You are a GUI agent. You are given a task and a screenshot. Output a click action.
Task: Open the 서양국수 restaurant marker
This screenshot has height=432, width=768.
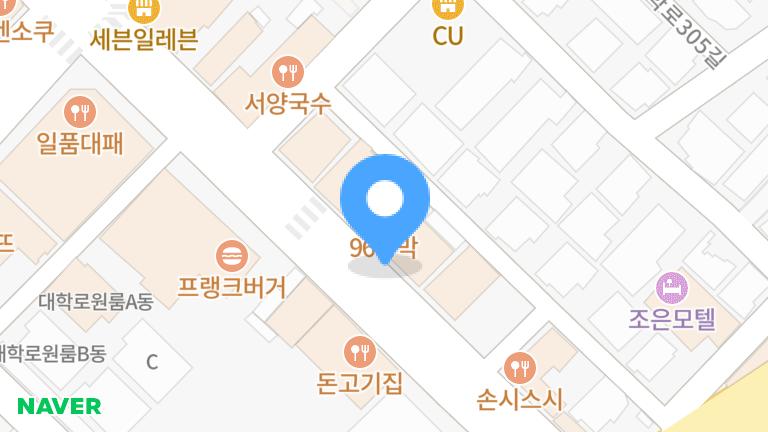pyautogui.click(x=288, y=72)
